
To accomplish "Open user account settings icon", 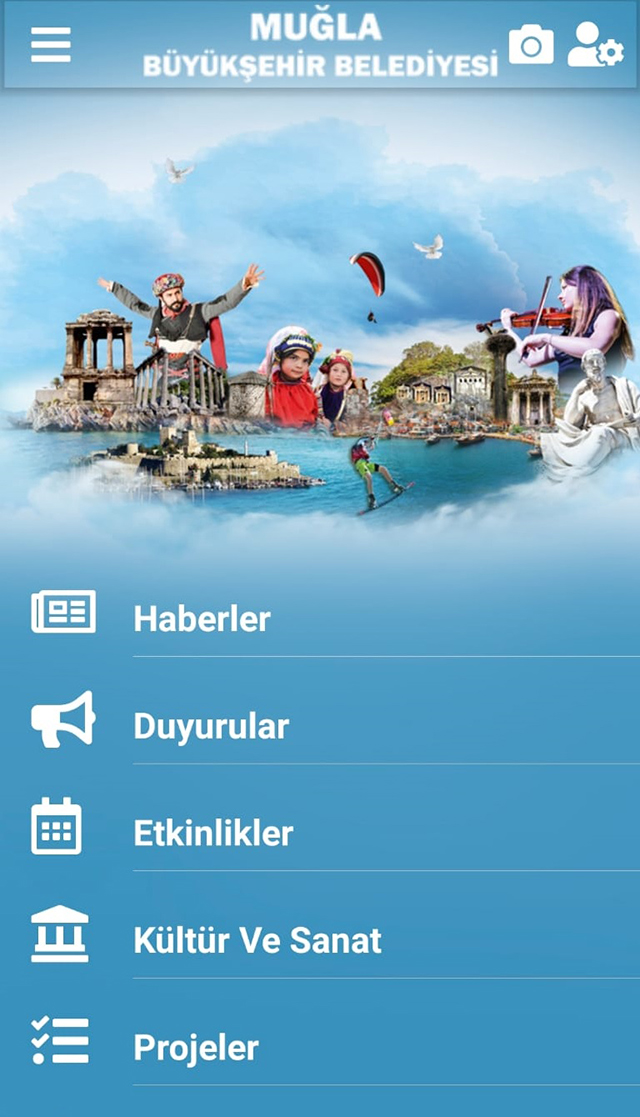I will [596, 44].
